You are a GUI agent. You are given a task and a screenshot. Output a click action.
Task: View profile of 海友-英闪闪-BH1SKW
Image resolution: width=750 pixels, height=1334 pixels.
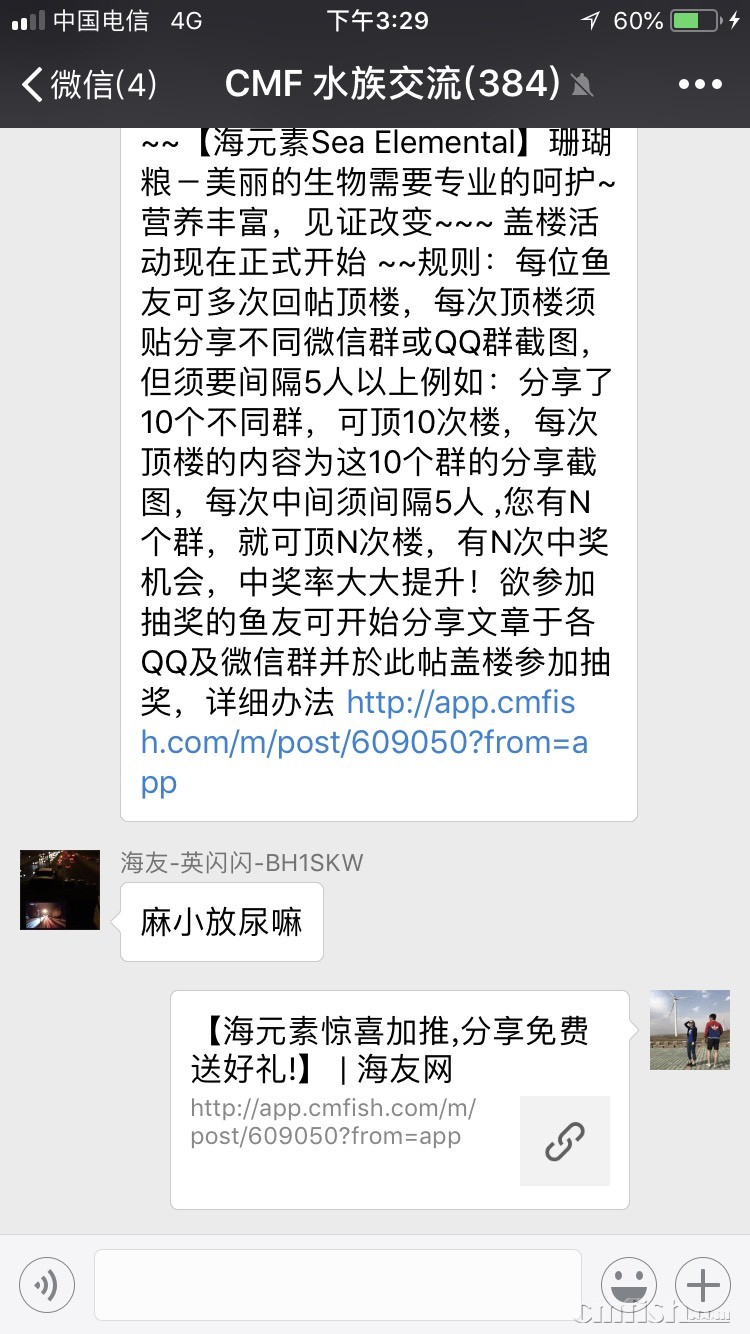[60, 890]
